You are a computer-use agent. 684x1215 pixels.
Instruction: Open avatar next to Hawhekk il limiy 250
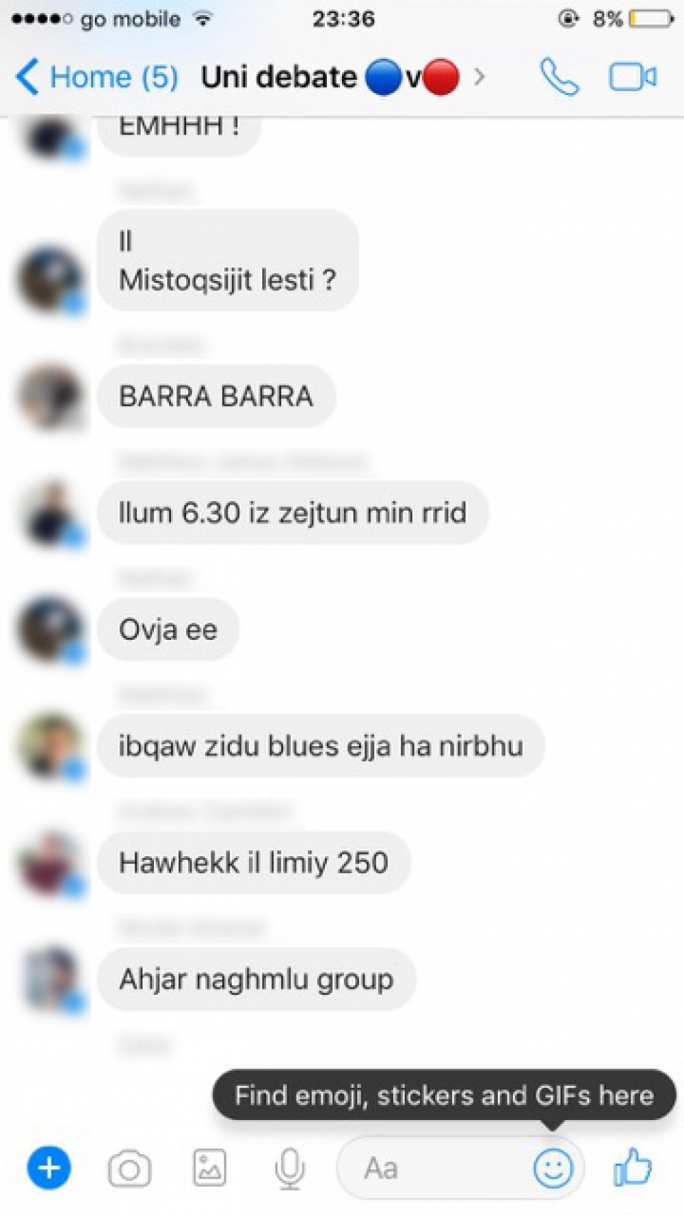(x=50, y=864)
